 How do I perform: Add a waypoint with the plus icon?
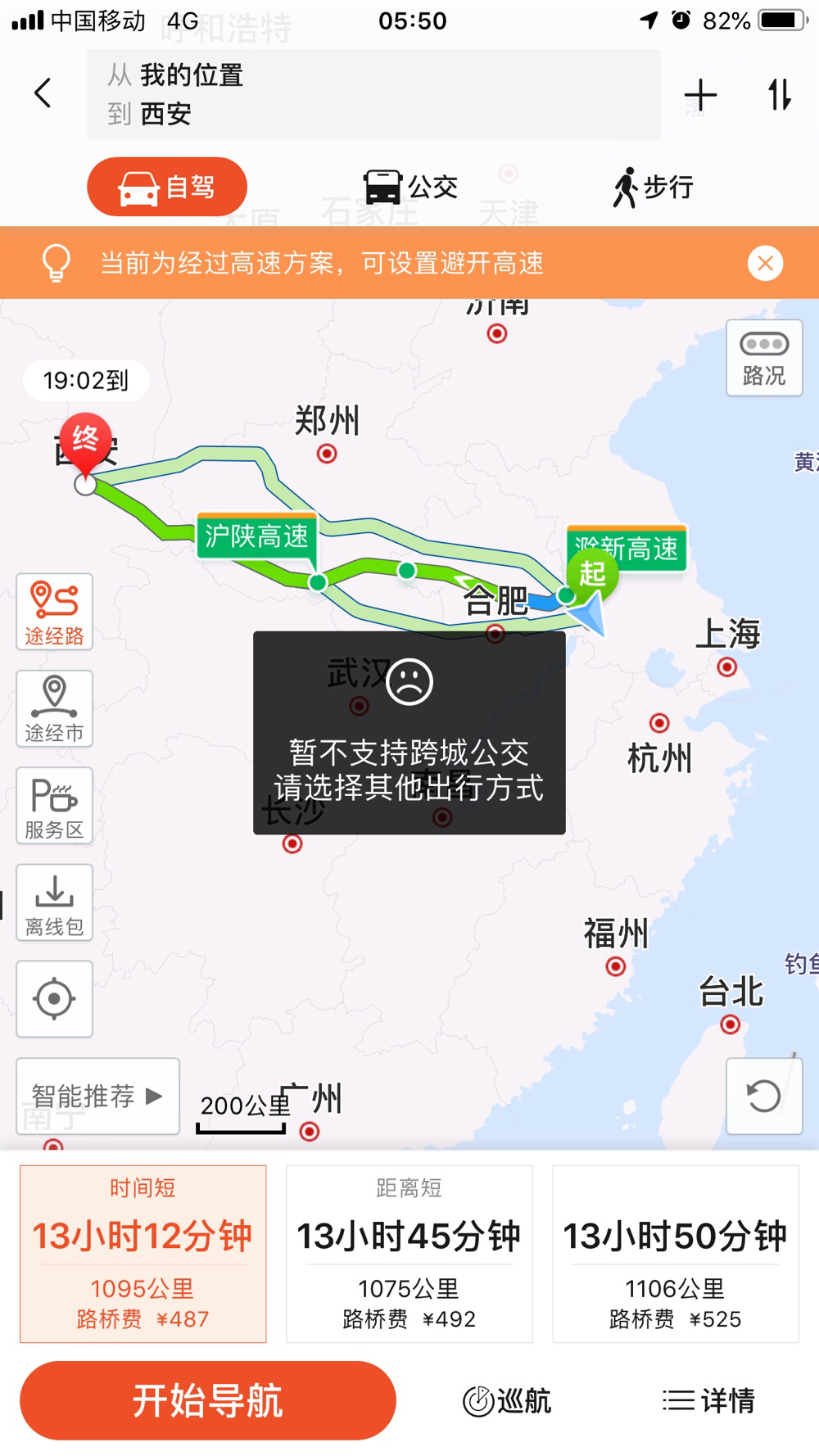tap(700, 95)
